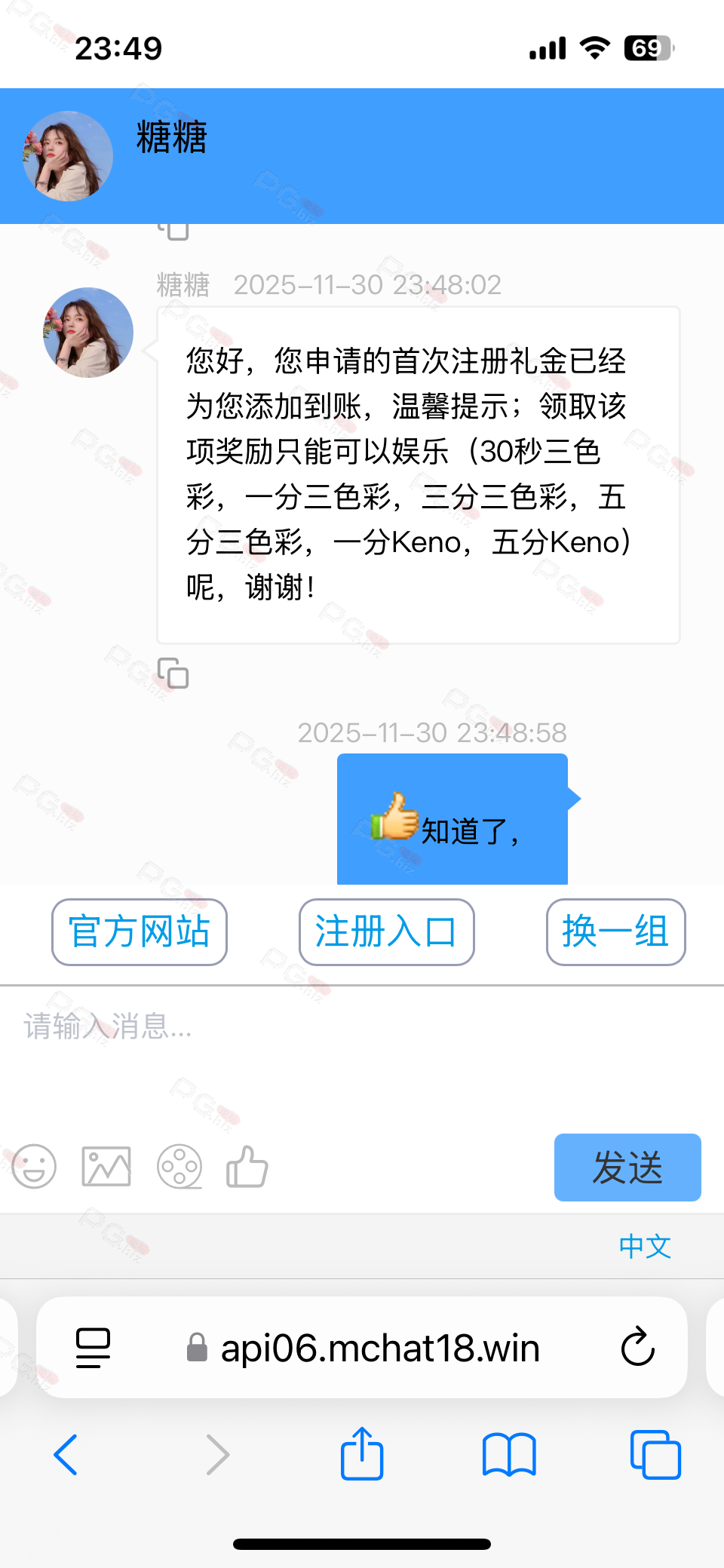Image resolution: width=724 pixels, height=1568 pixels.
Task: Tap 换一组 to change suggestions
Action: pyautogui.click(x=615, y=932)
